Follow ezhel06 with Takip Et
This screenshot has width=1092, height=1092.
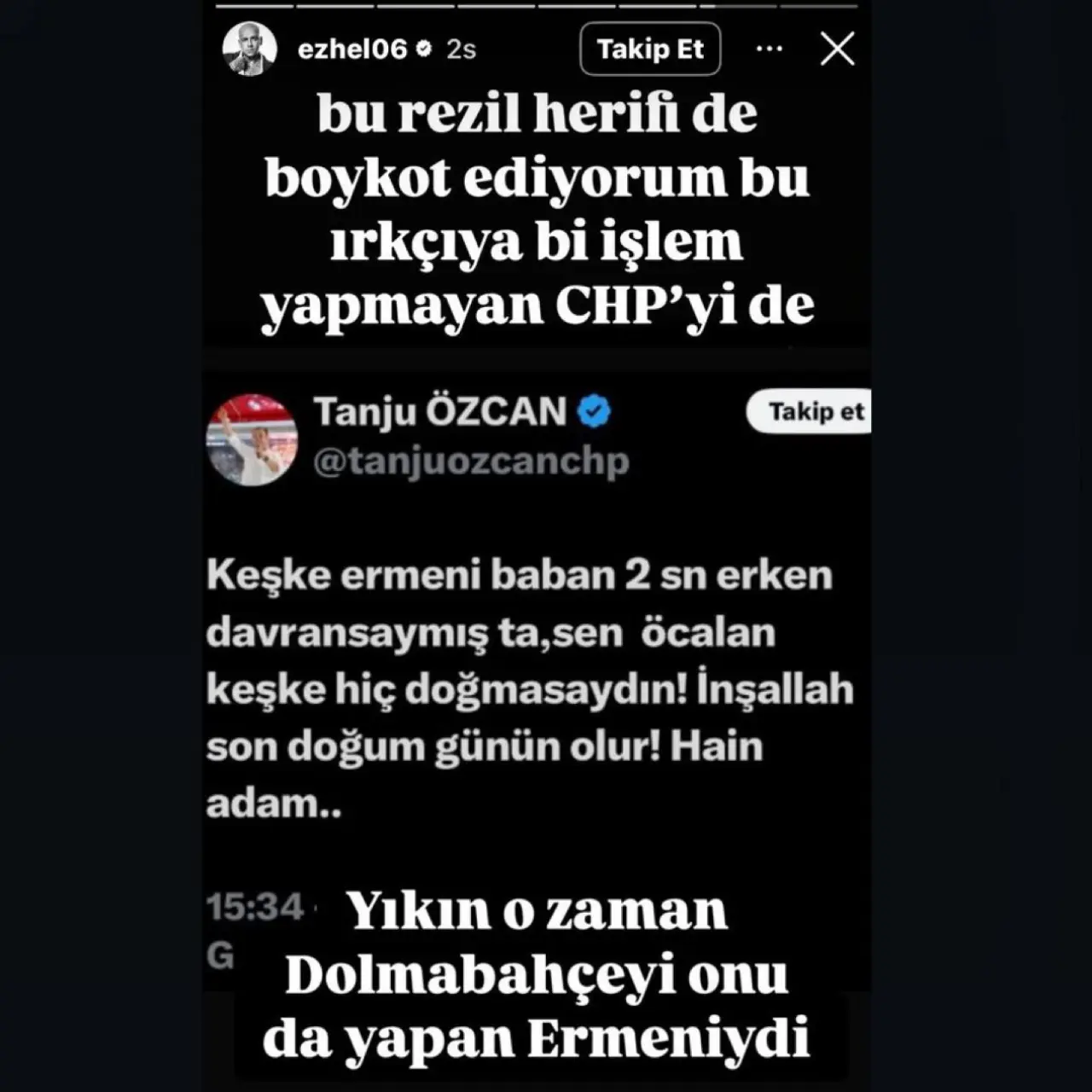(650, 49)
